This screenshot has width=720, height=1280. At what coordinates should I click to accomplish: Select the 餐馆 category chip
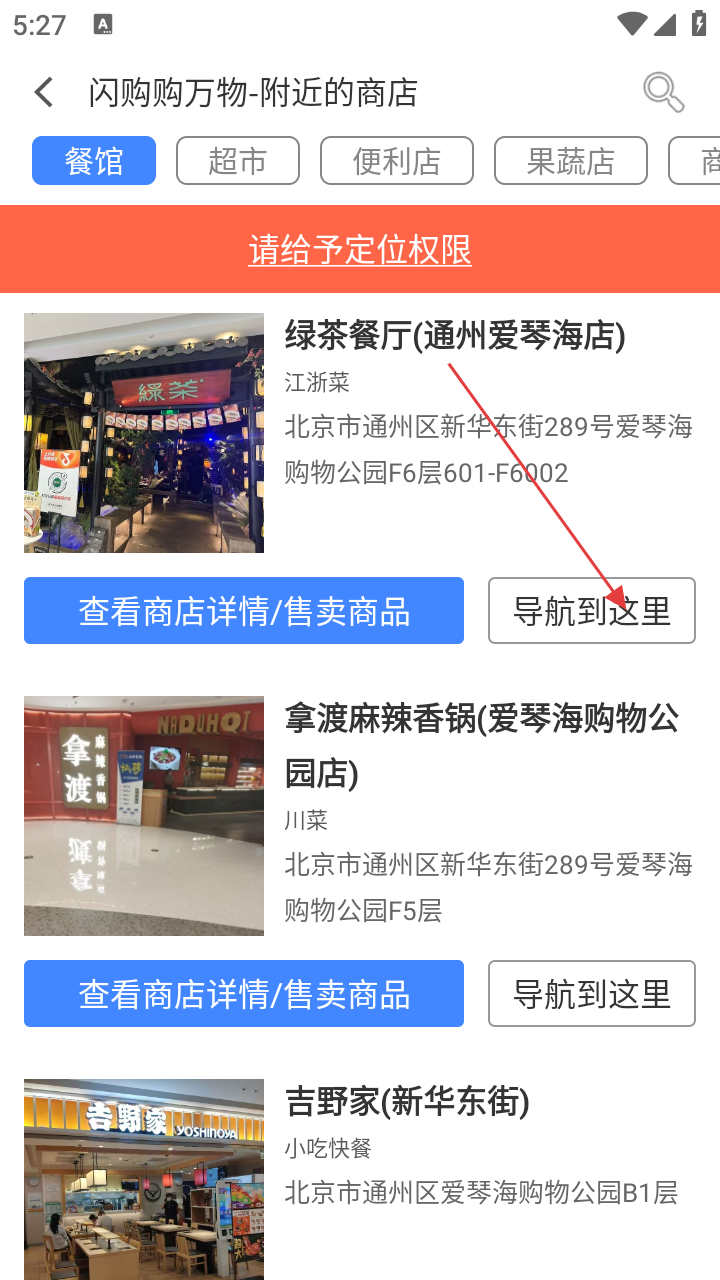tap(94, 161)
